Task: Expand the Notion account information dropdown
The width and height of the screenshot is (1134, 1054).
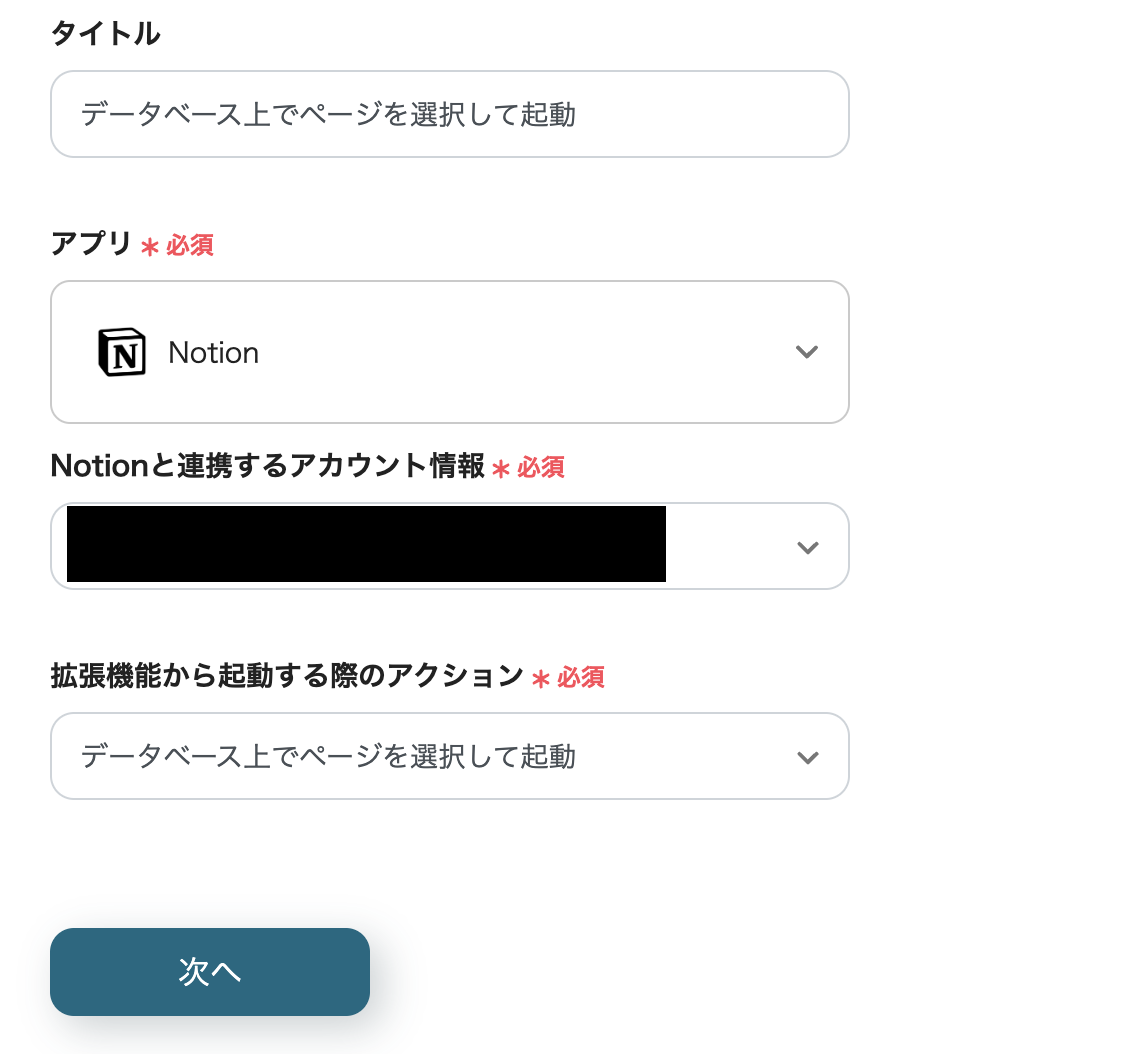Action: (x=806, y=547)
